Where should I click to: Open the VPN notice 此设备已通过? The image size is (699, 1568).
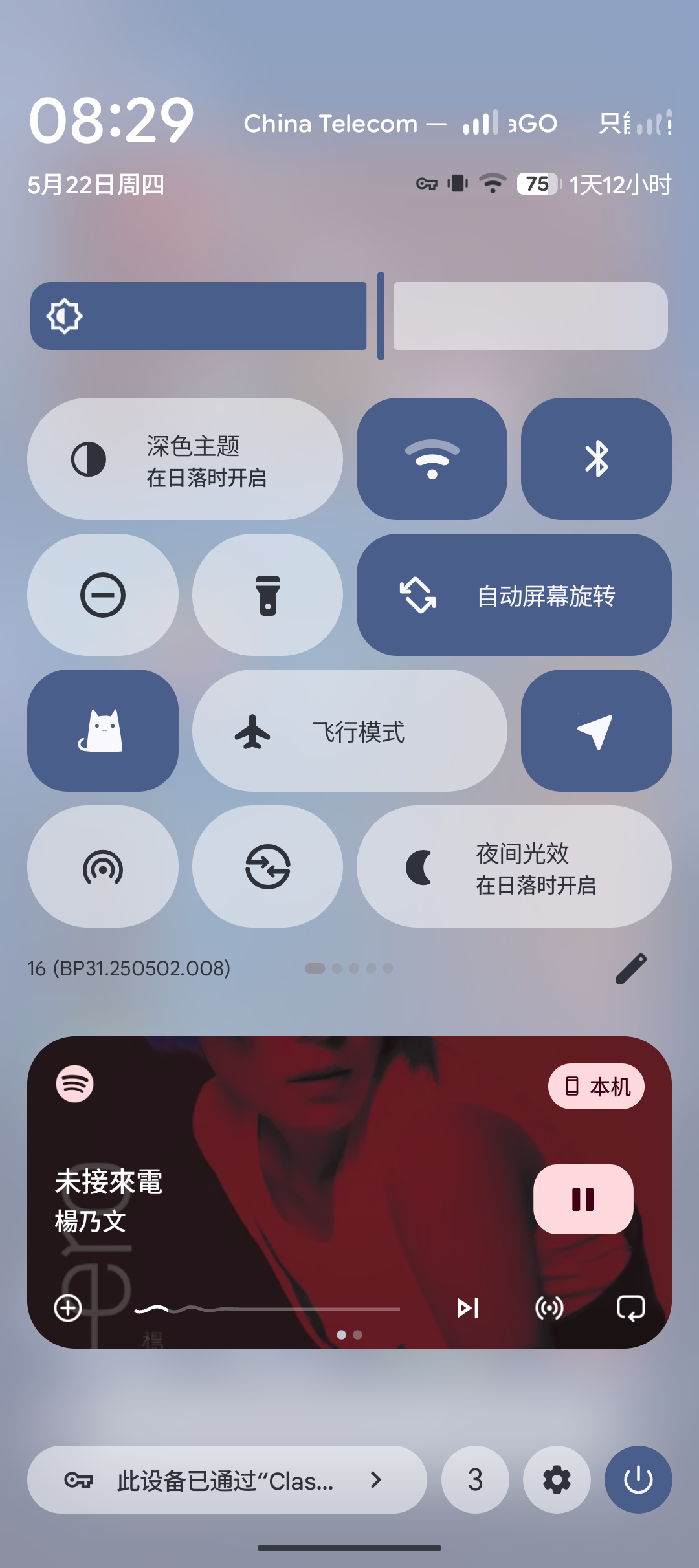(x=227, y=1479)
